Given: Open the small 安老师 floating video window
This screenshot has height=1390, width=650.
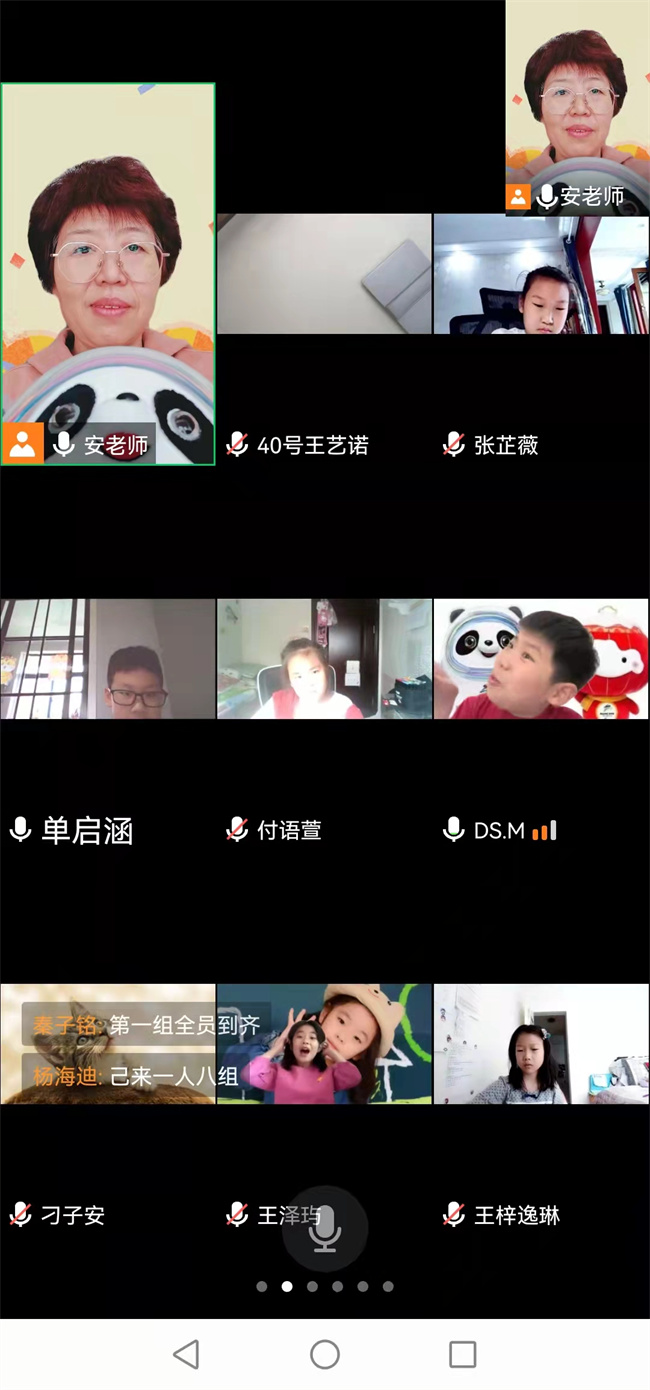Looking at the screenshot, I should coord(577,105).
